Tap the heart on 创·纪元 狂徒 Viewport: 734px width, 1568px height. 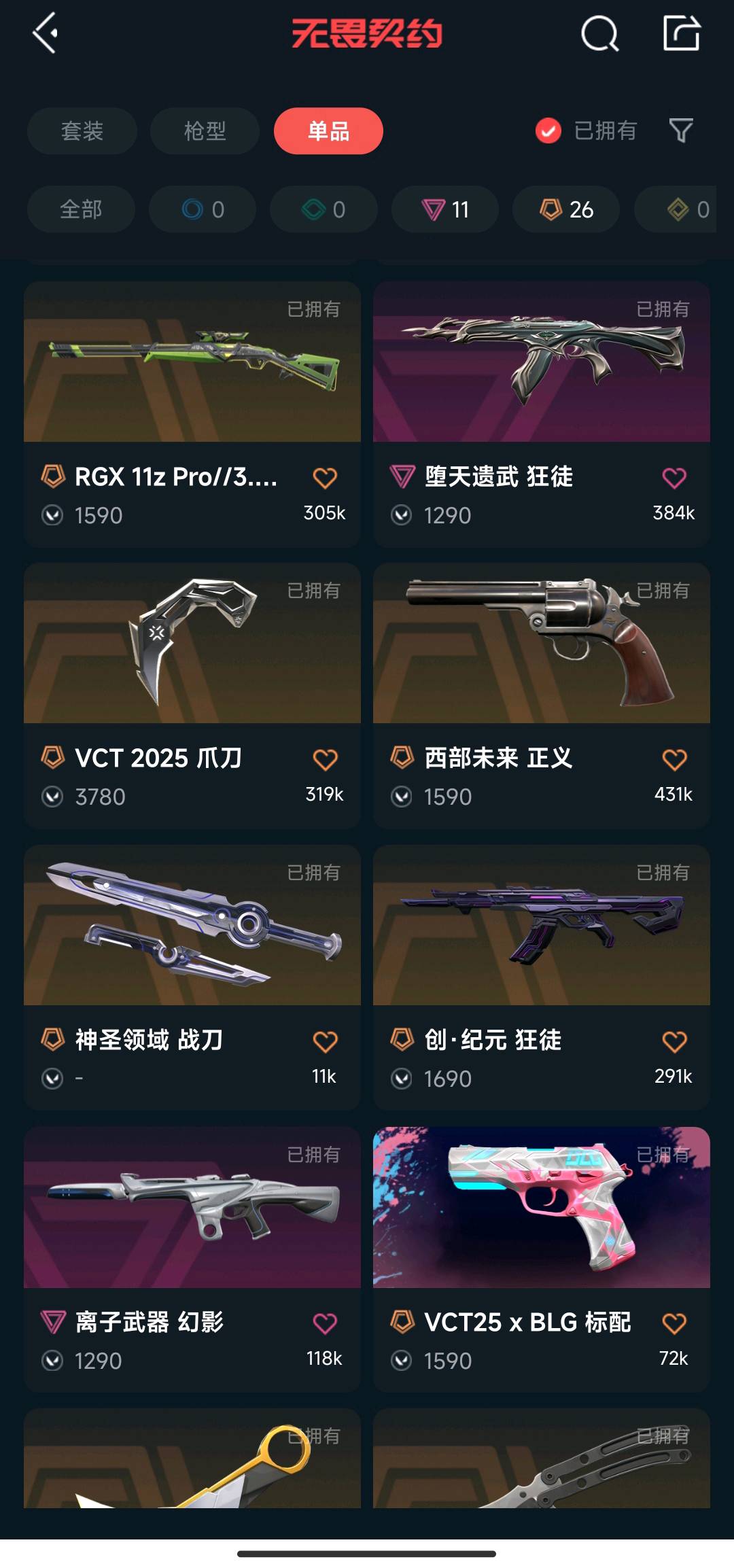[x=674, y=1041]
